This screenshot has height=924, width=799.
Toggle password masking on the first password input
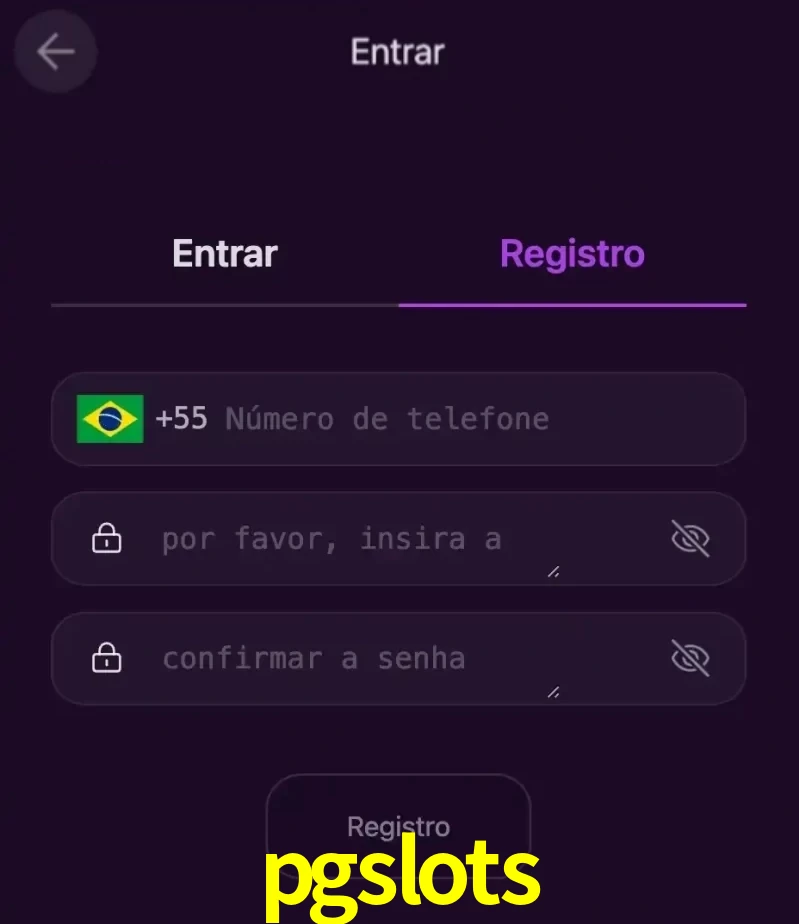691,538
